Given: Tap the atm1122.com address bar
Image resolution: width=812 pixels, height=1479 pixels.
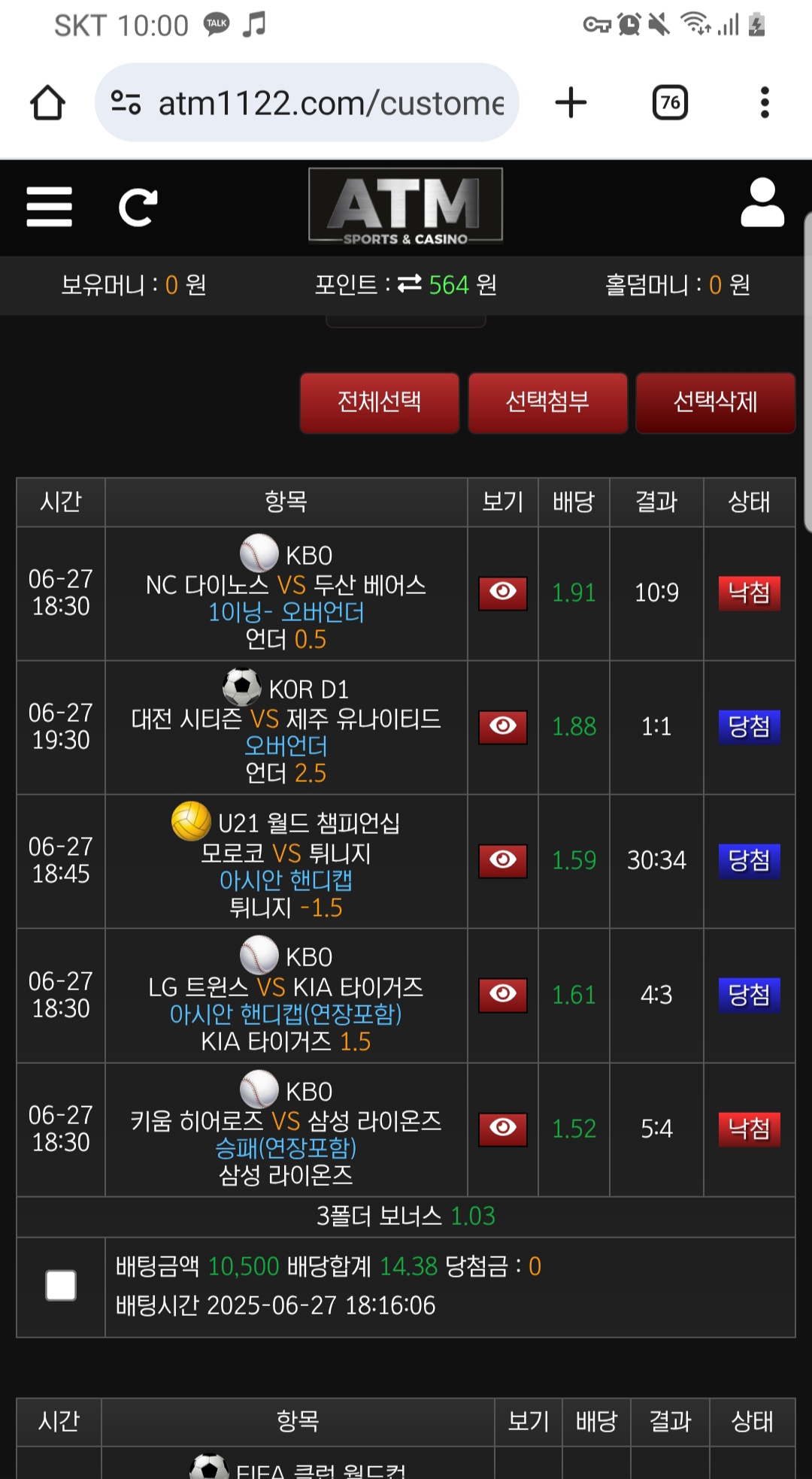Looking at the screenshot, I should (x=307, y=103).
